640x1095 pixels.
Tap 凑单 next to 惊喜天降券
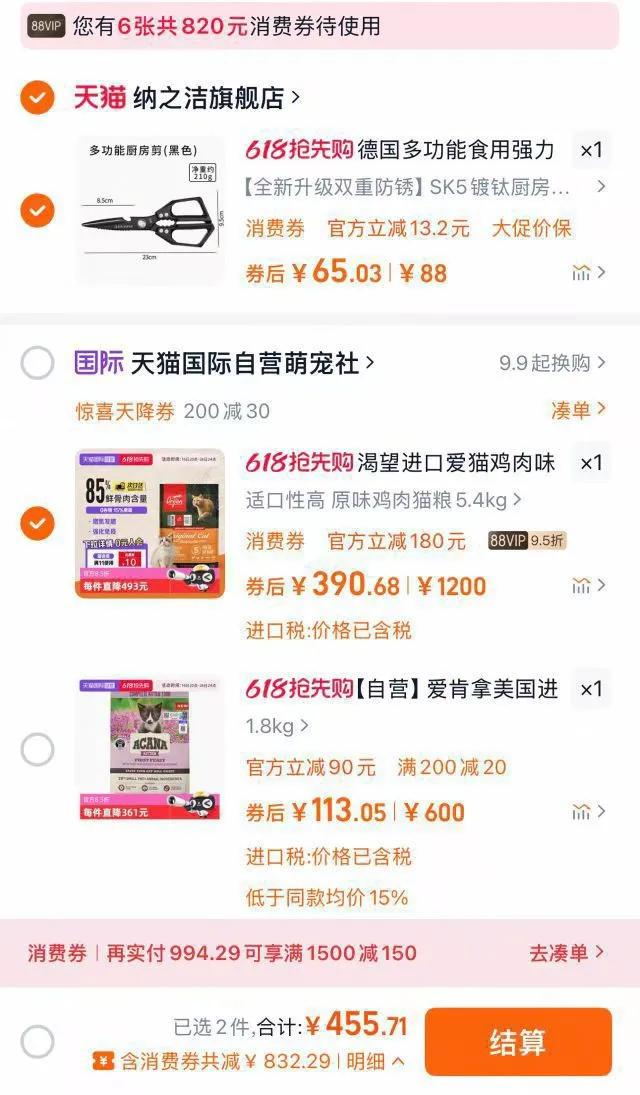[x=578, y=410]
